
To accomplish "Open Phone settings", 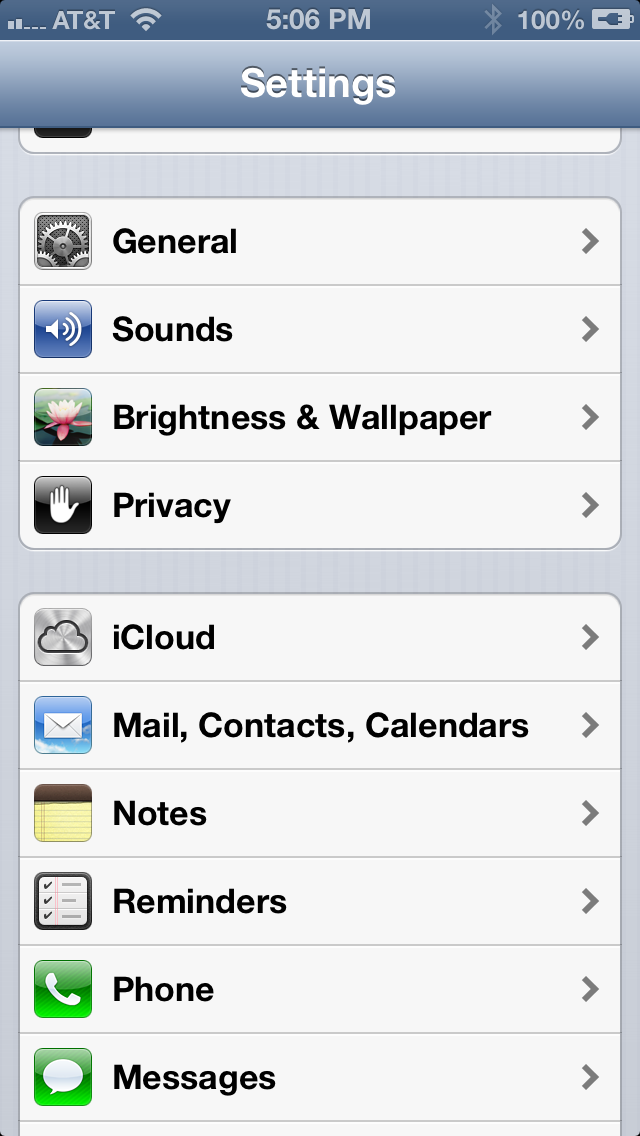I will coord(320,989).
